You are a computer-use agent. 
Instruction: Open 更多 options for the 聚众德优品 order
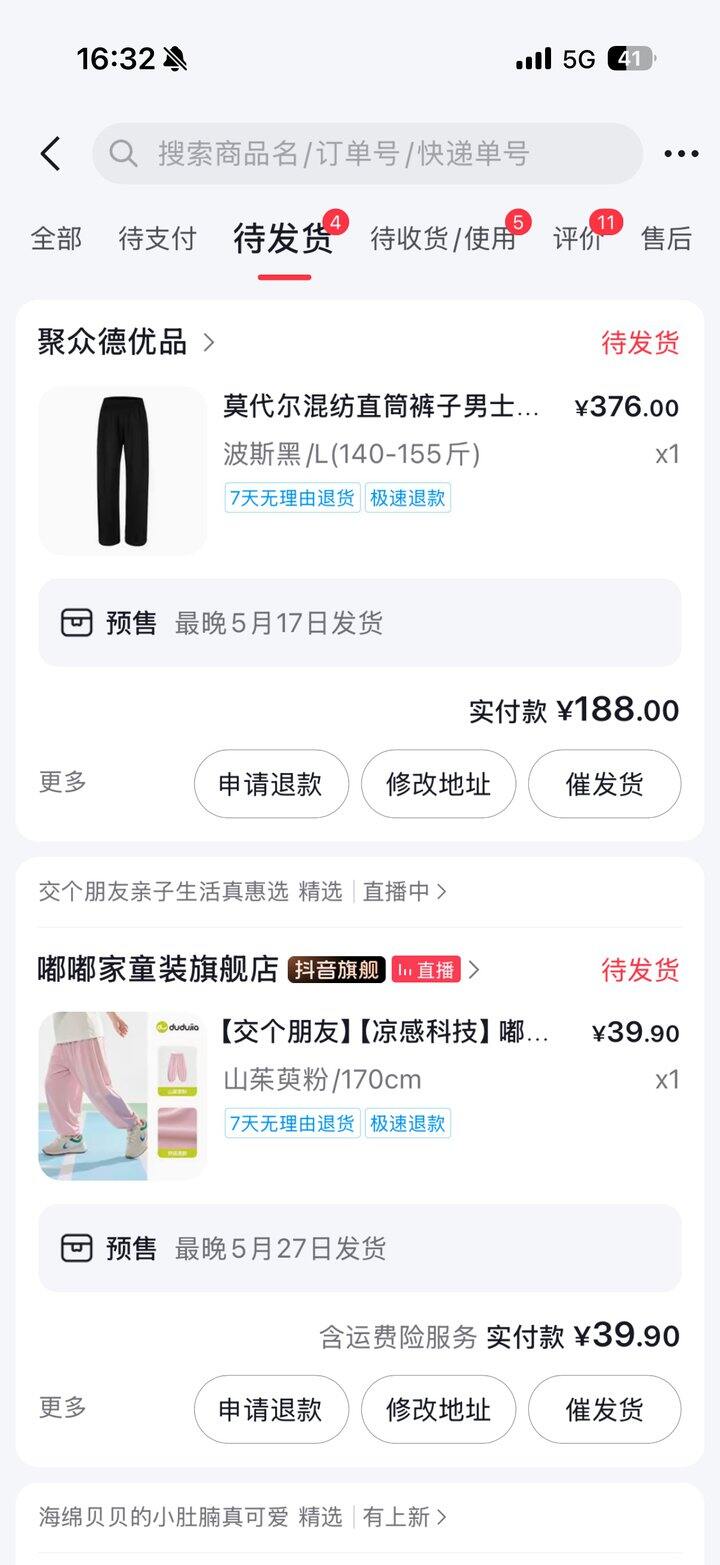pos(63,782)
